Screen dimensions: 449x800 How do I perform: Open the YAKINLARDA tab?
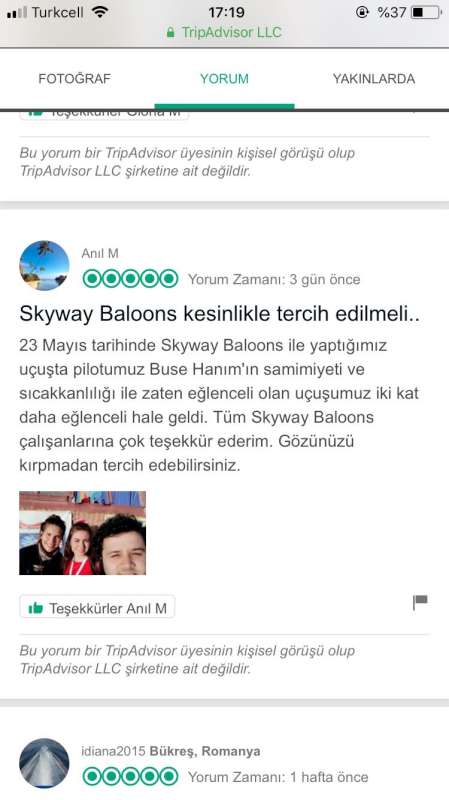(373, 79)
